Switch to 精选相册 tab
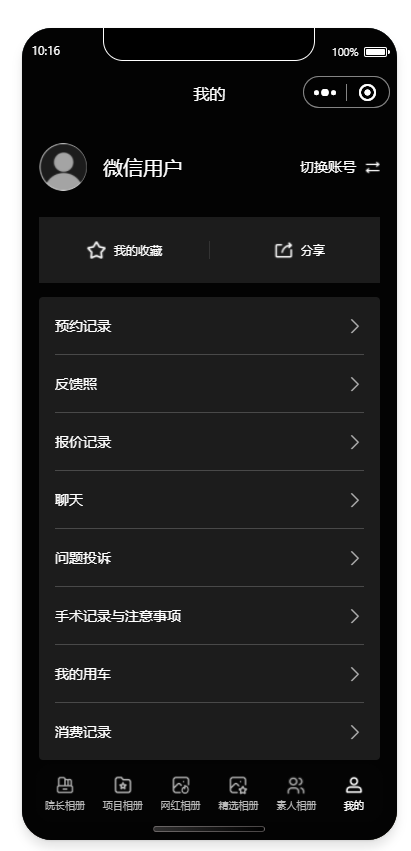Image resolution: width=411 pixels, height=851 pixels. pos(238,793)
